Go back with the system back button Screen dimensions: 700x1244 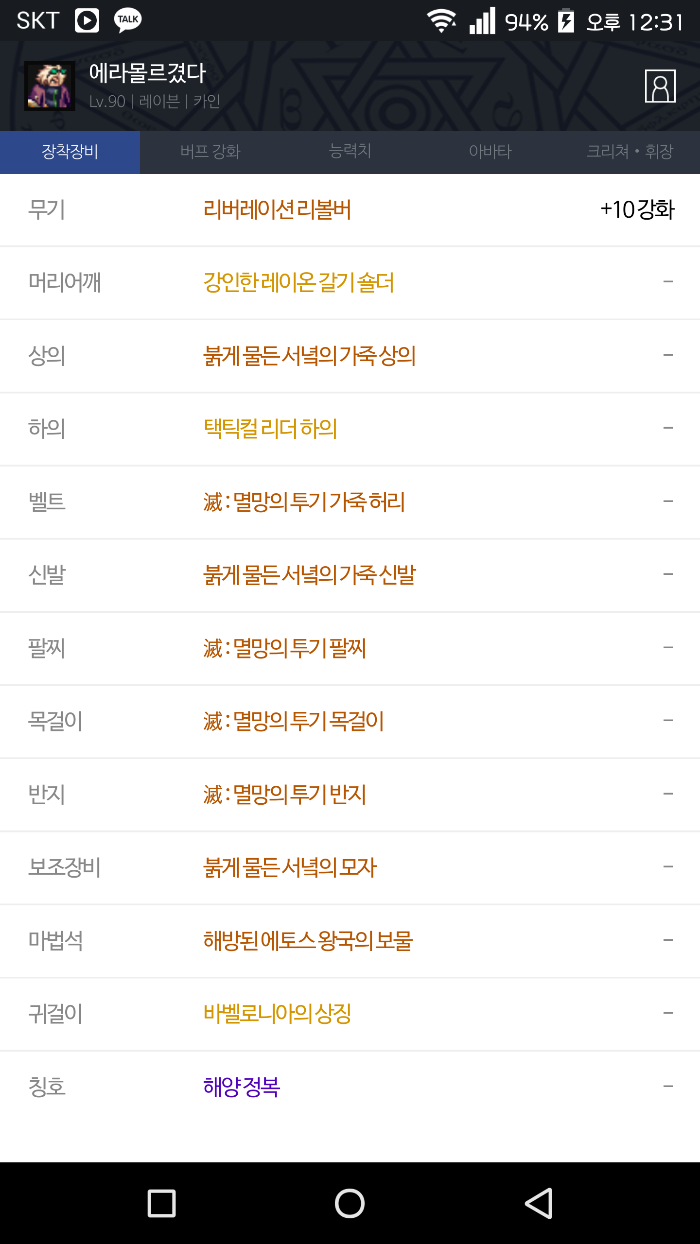point(538,1203)
